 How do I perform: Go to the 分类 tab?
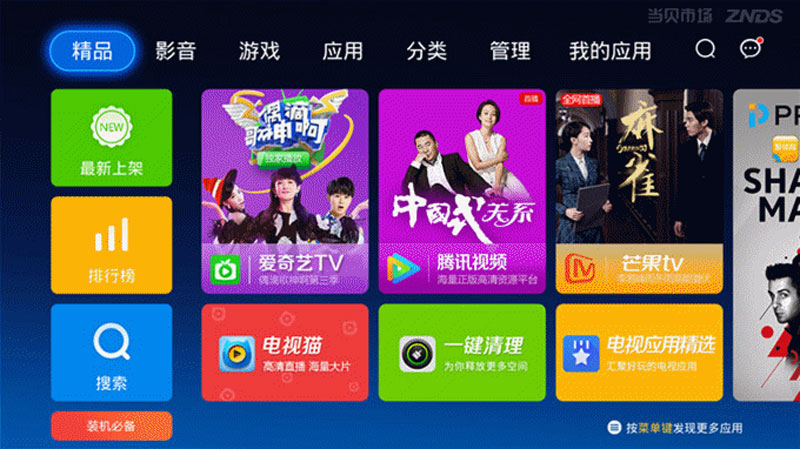(427, 51)
